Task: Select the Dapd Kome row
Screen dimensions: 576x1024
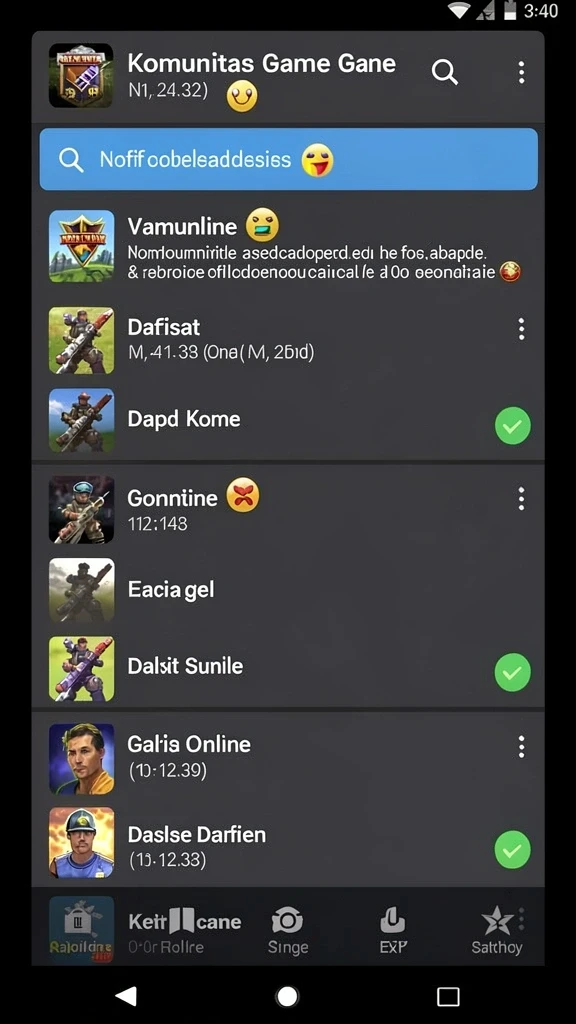Action: click(288, 421)
